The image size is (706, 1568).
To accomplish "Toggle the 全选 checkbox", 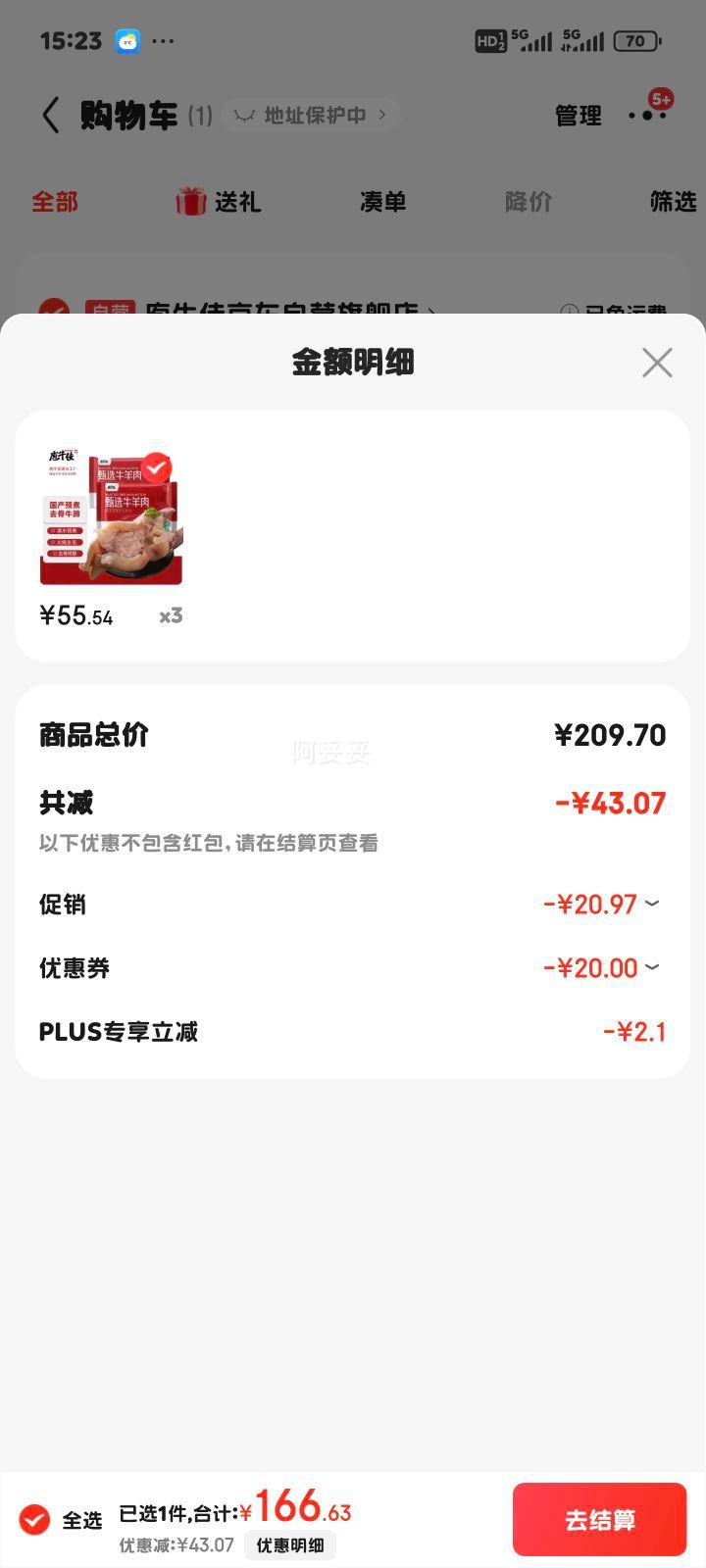I will tap(34, 1520).
